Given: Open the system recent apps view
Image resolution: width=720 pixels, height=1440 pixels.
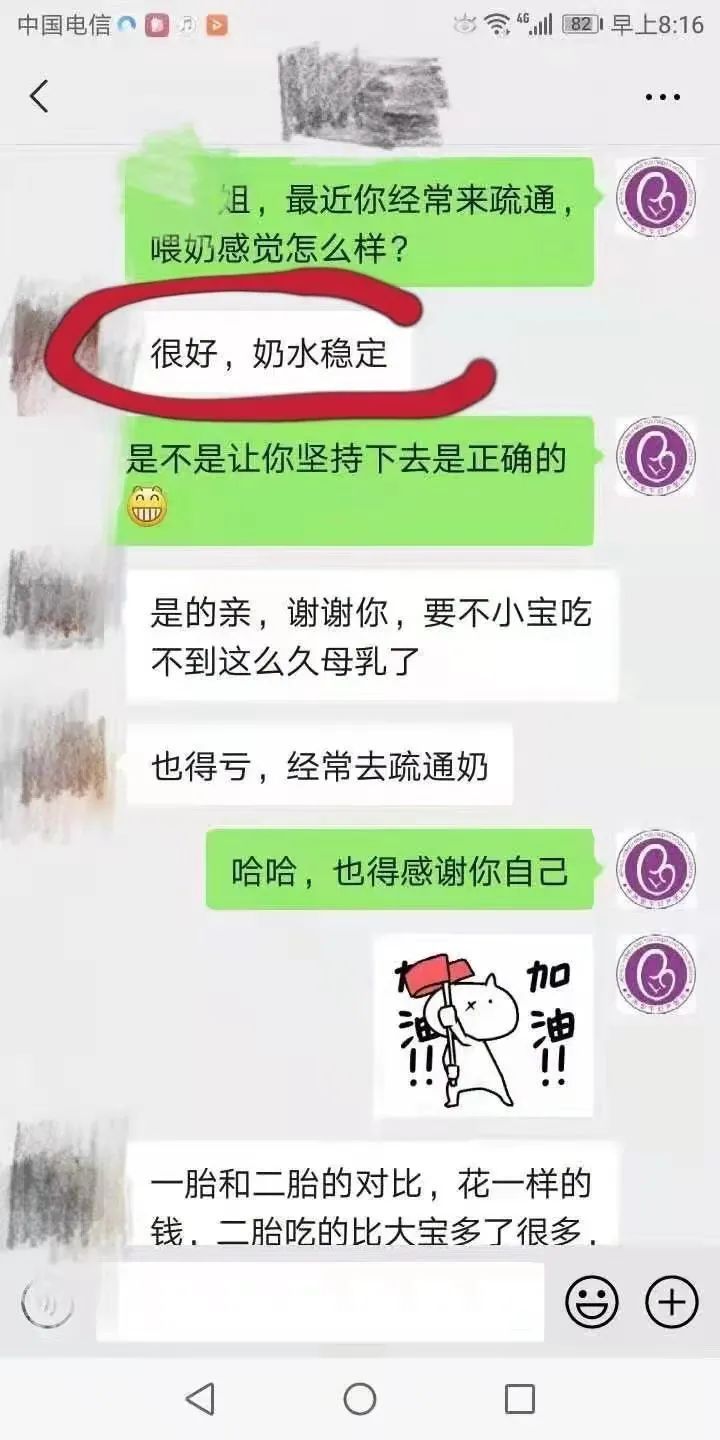Looking at the screenshot, I should coord(519,1398).
